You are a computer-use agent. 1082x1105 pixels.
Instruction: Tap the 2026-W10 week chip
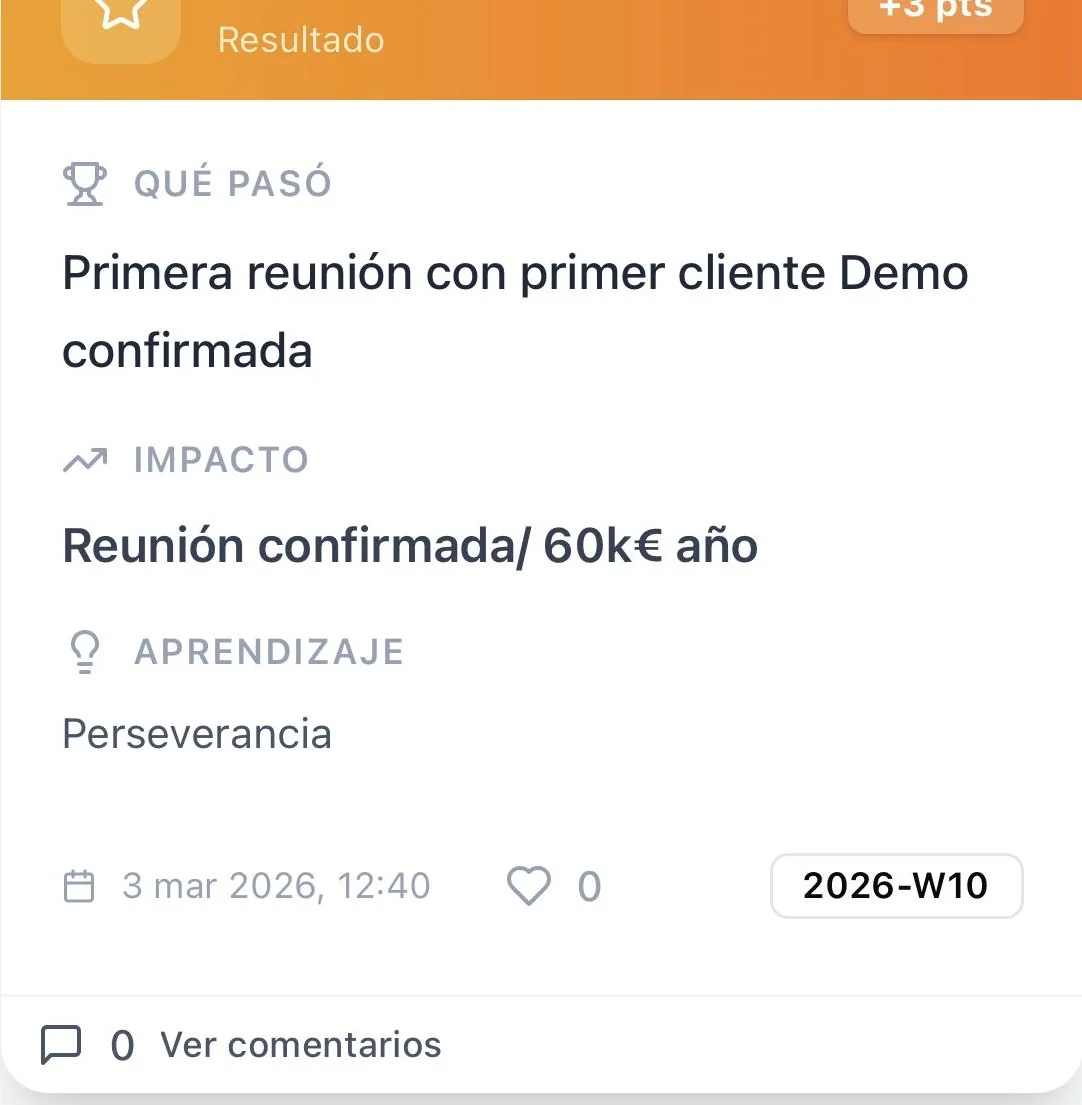click(x=895, y=886)
